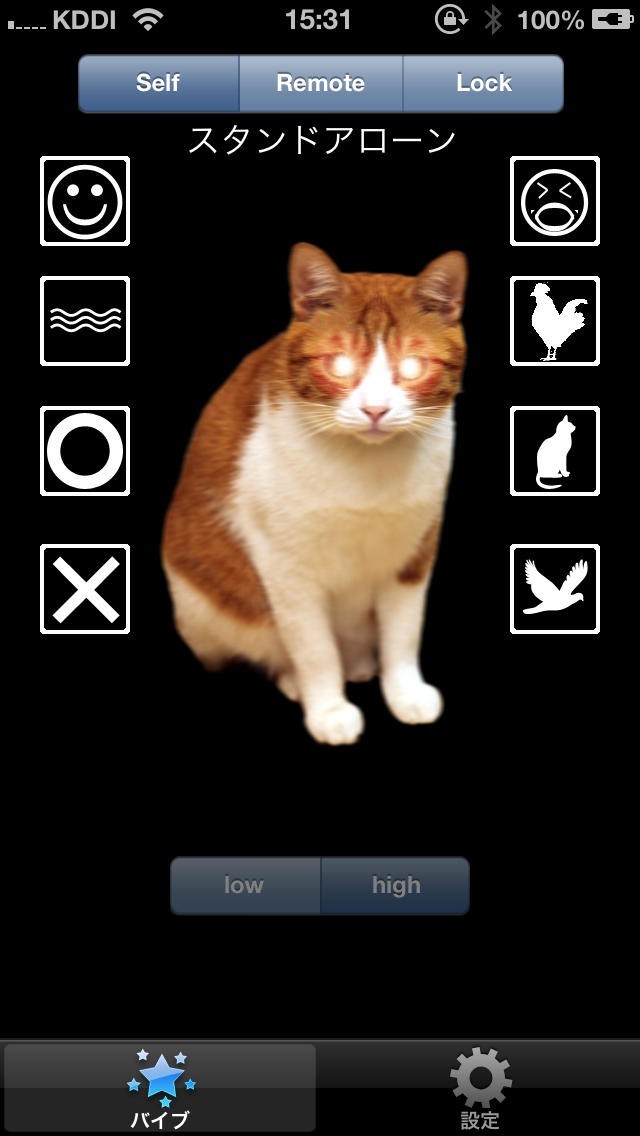Viewport: 640px width, 1136px height.
Task: Choose the high intensity option
Action: (395, 885)
